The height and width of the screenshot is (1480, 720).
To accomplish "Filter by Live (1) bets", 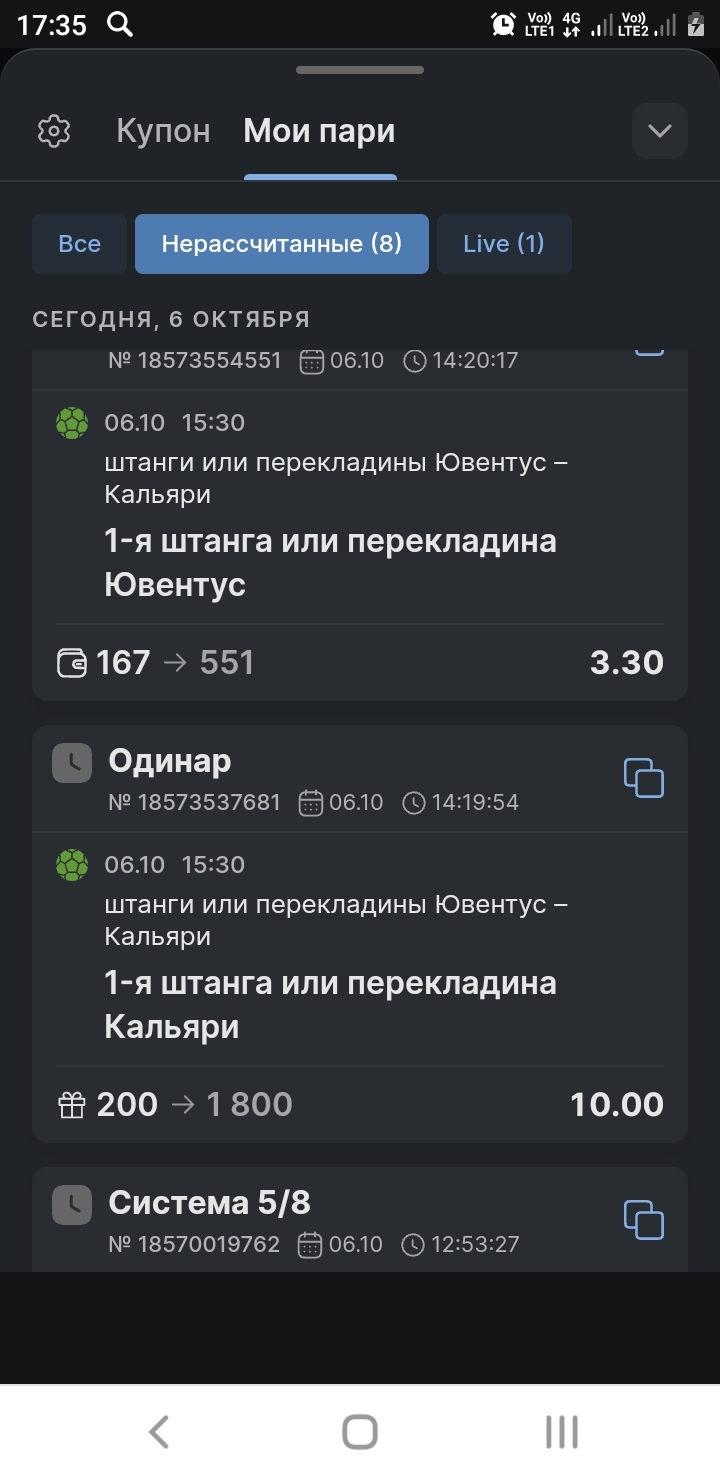I will pos(504,244).
